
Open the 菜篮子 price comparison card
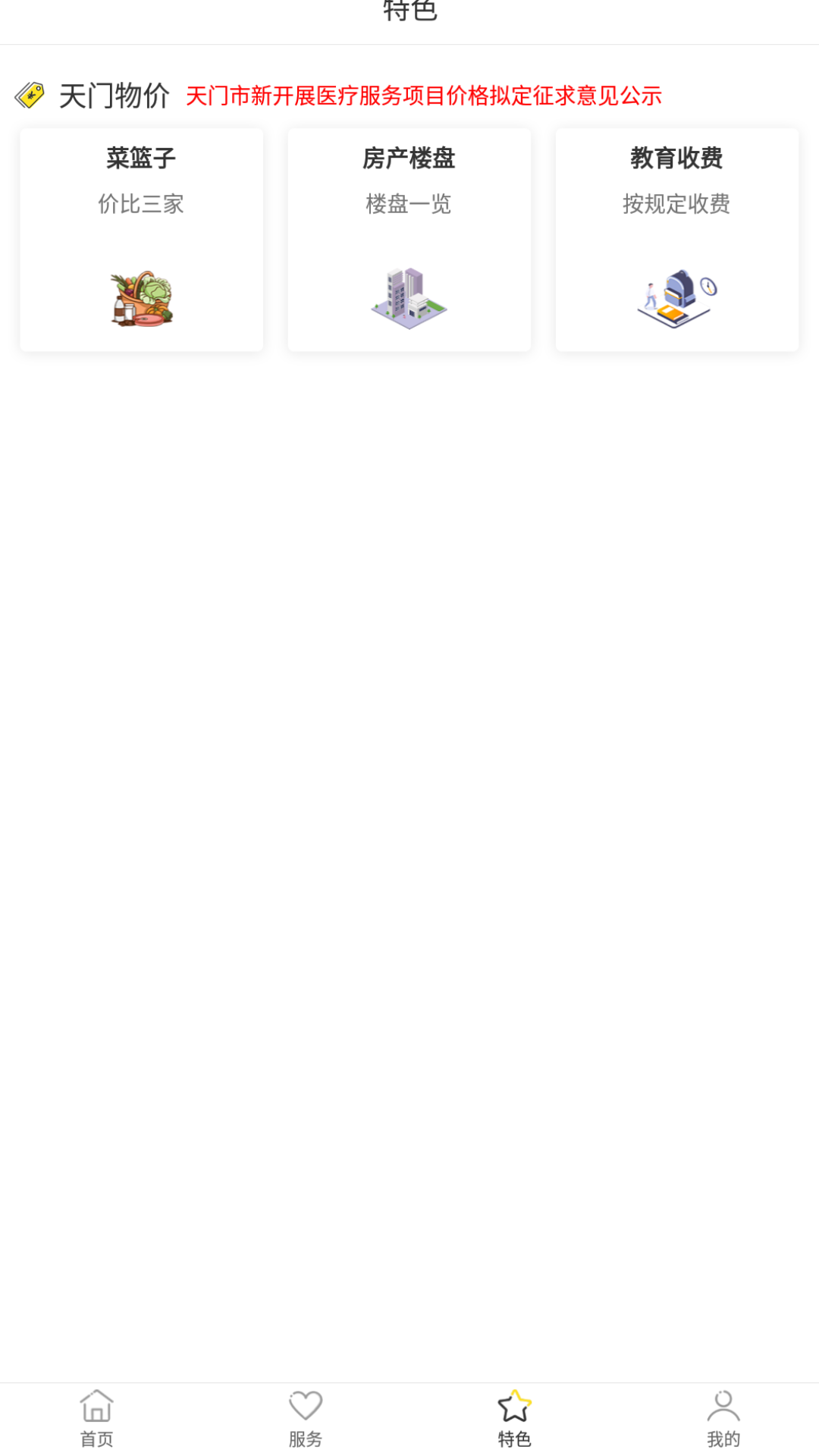pos(141,239)
